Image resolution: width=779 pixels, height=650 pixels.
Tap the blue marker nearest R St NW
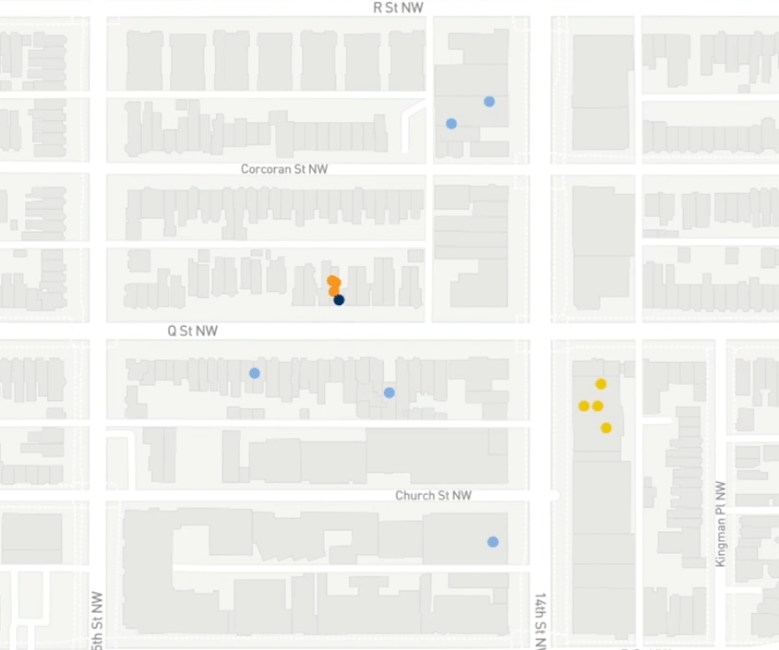[489, 102]
